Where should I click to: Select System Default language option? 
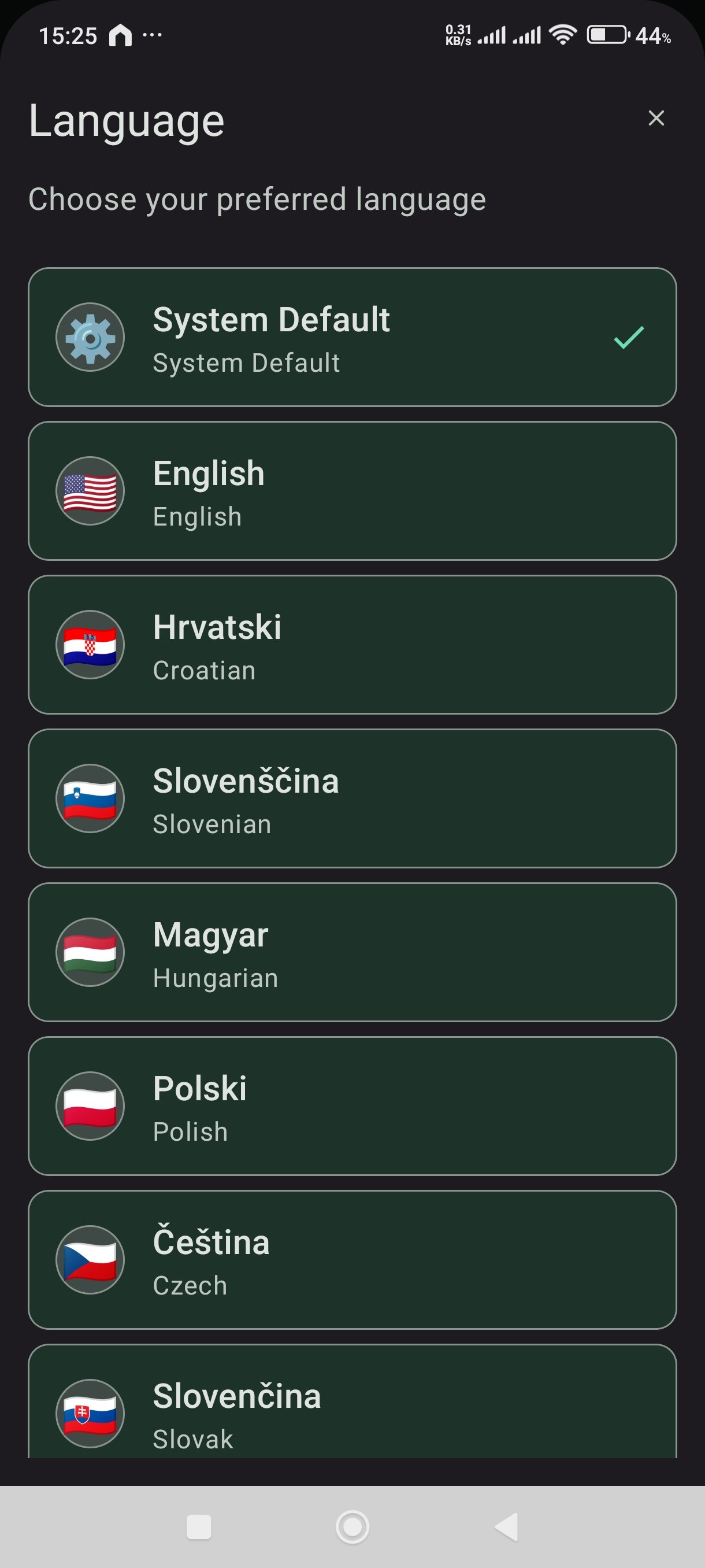point(352,337)
